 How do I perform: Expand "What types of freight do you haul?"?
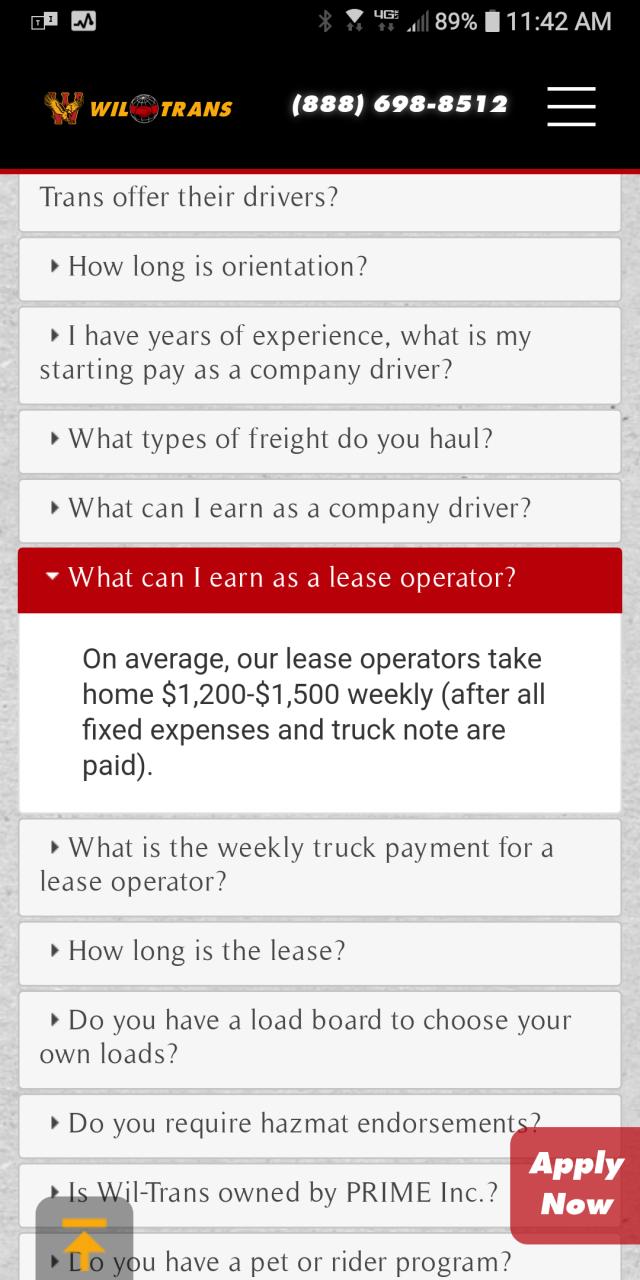pos(280,439)
